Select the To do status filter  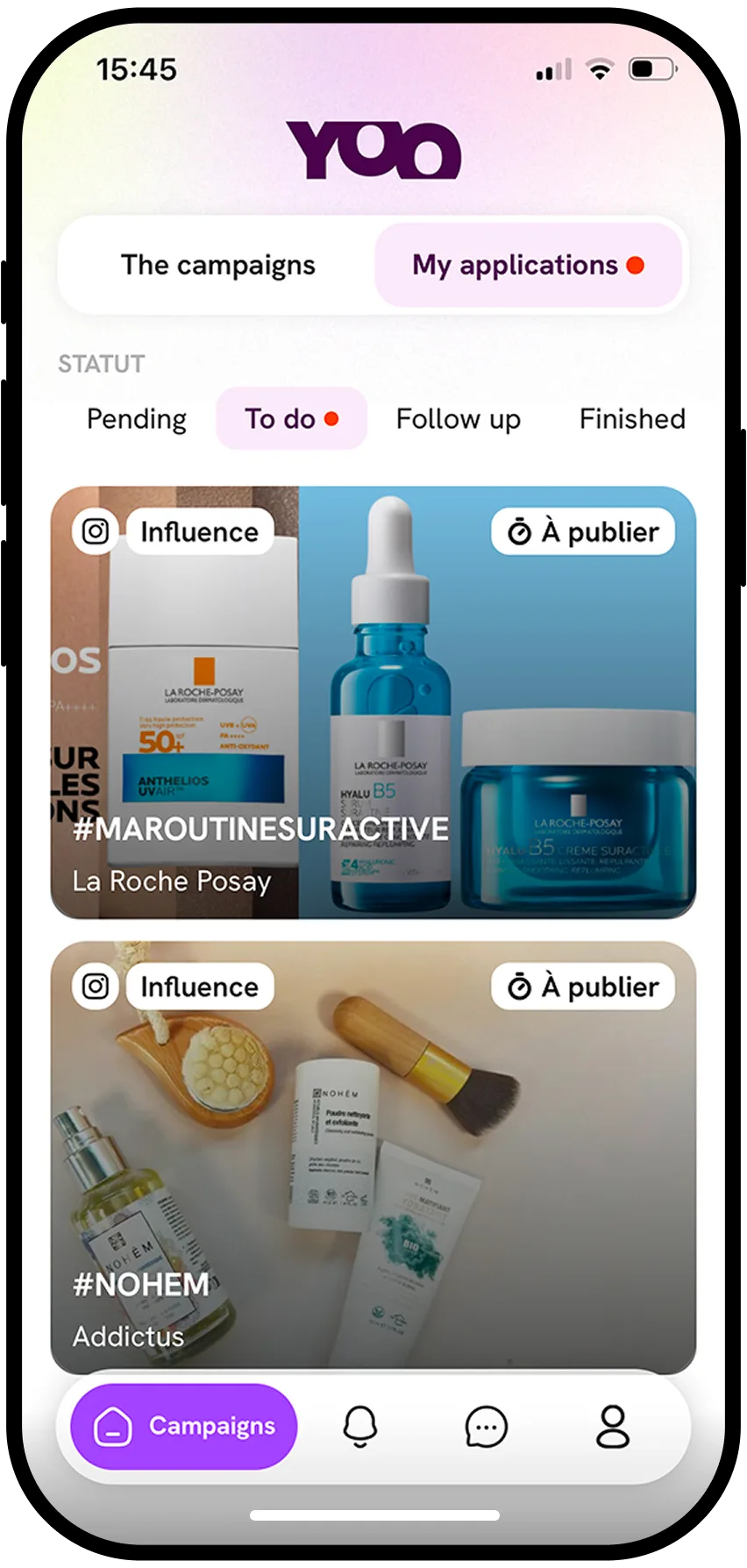[x=291, y=419]
